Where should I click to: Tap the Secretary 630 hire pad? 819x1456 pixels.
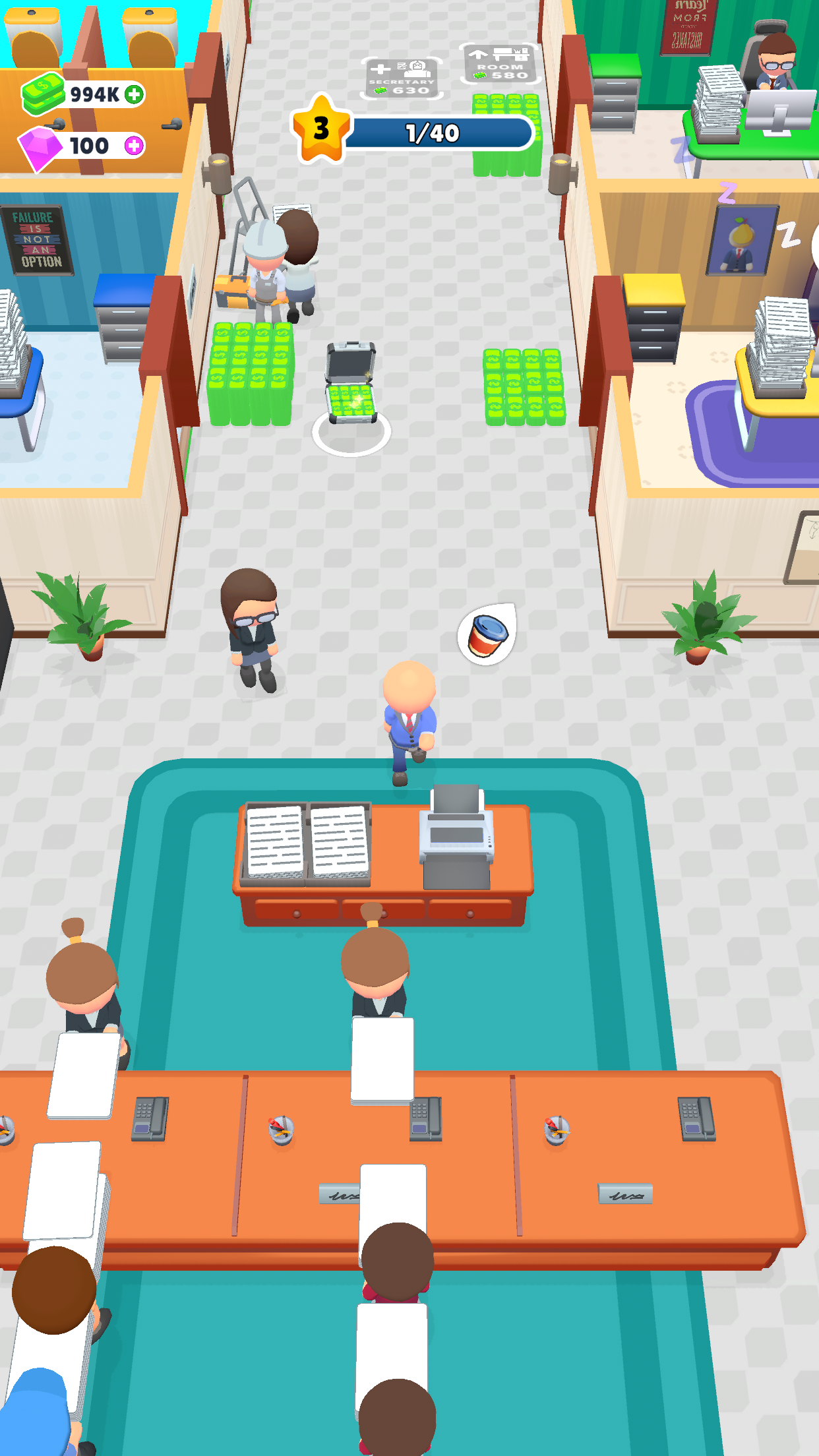tap(401, 78)
